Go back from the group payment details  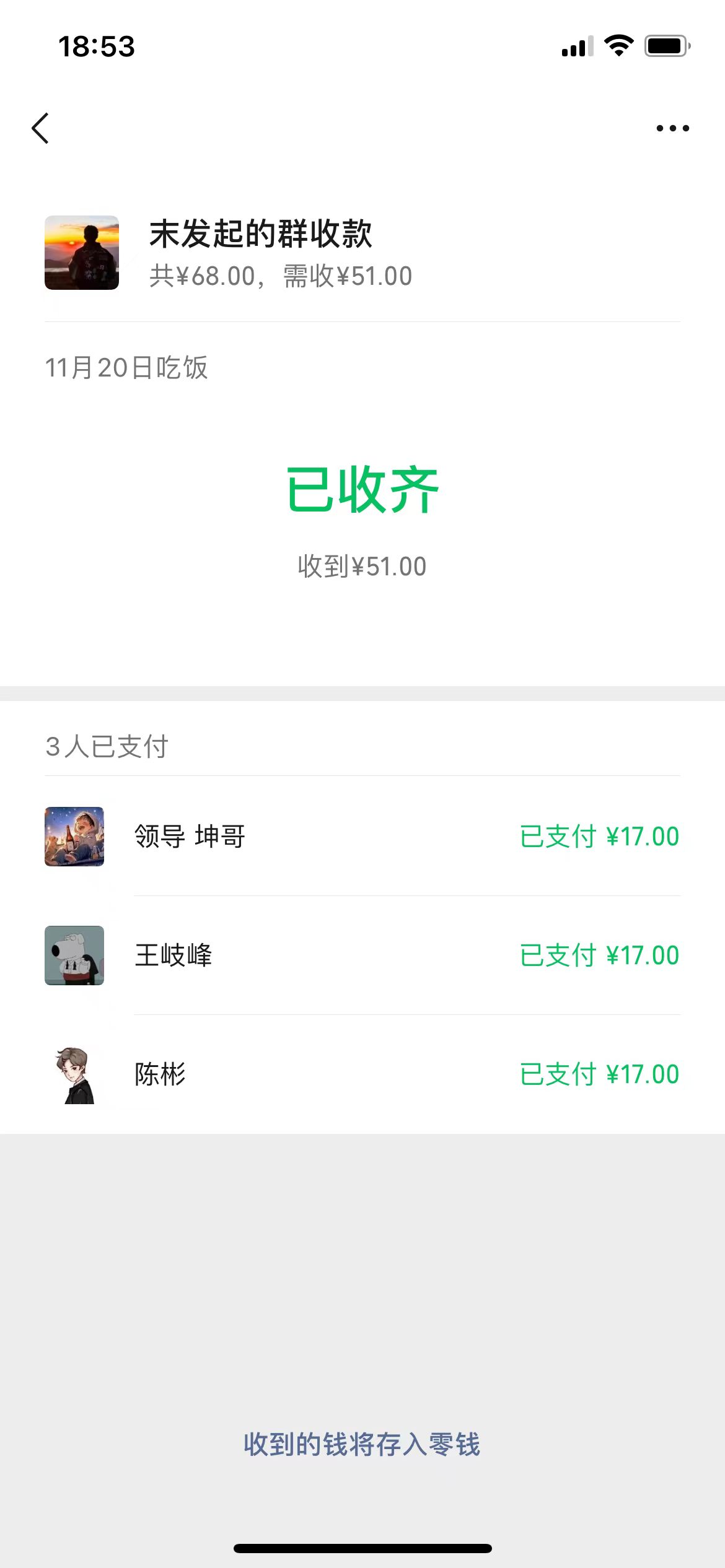point(41,128)
